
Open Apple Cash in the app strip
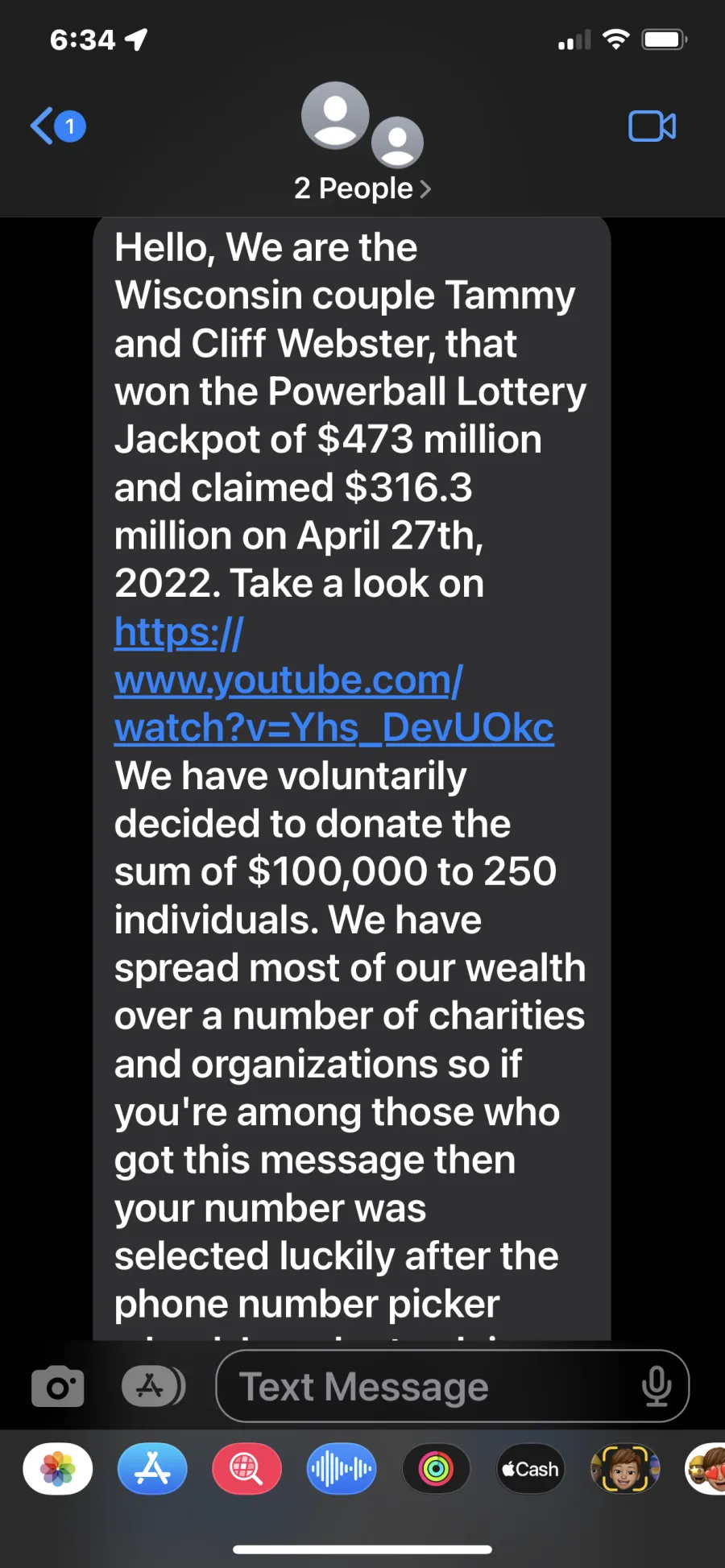[x=530, y=1469]
